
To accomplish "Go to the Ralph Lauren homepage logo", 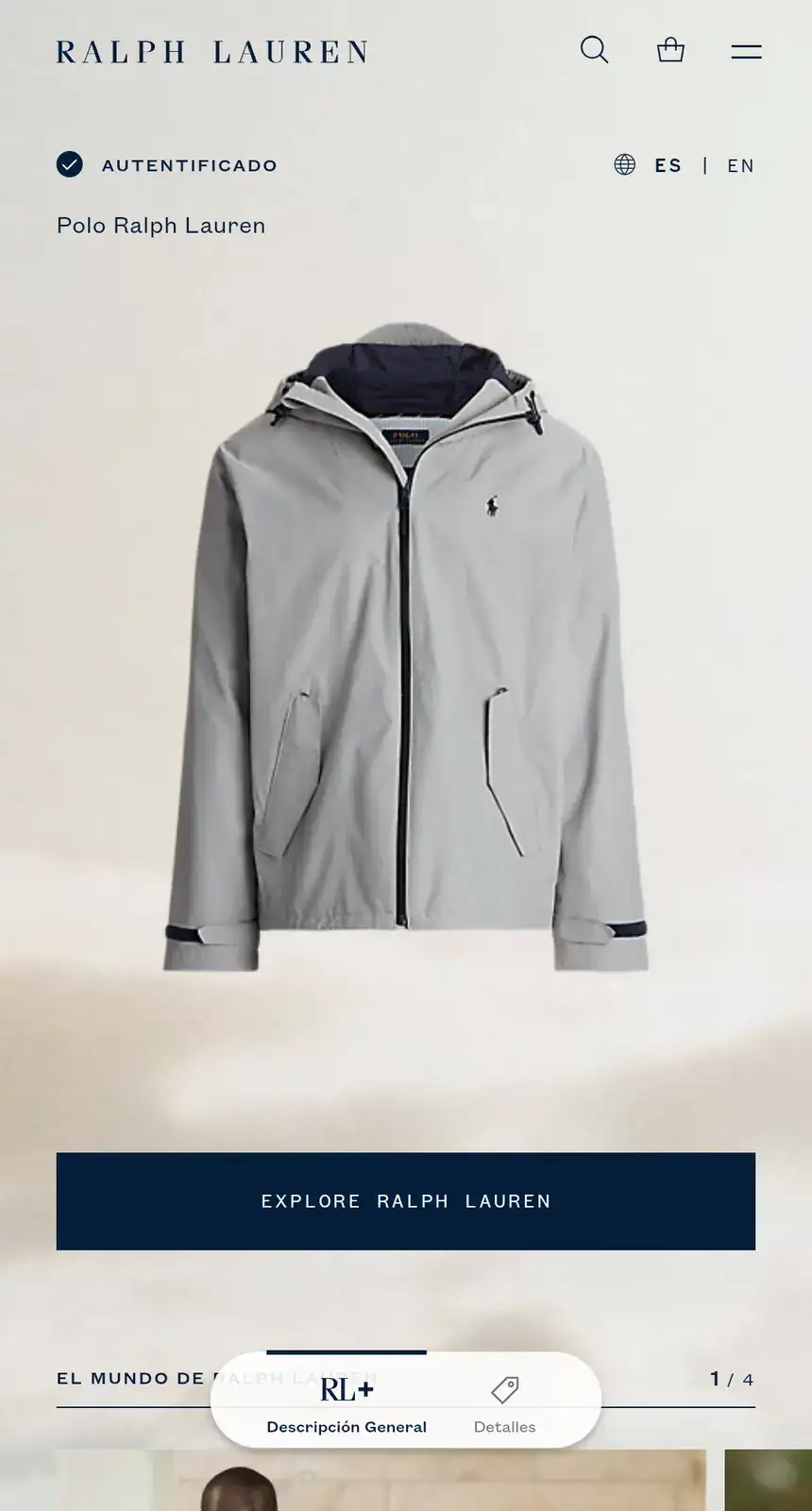I will [212, 51].
